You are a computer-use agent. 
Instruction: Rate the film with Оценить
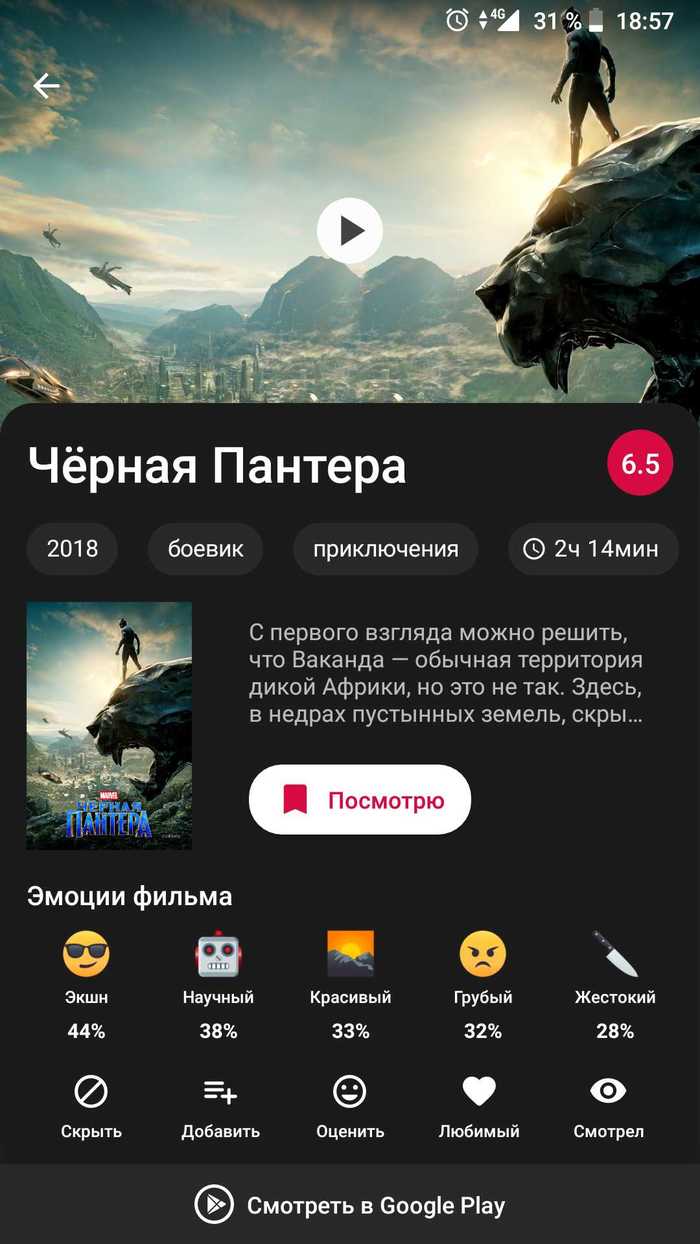(x=350, y=1107)
